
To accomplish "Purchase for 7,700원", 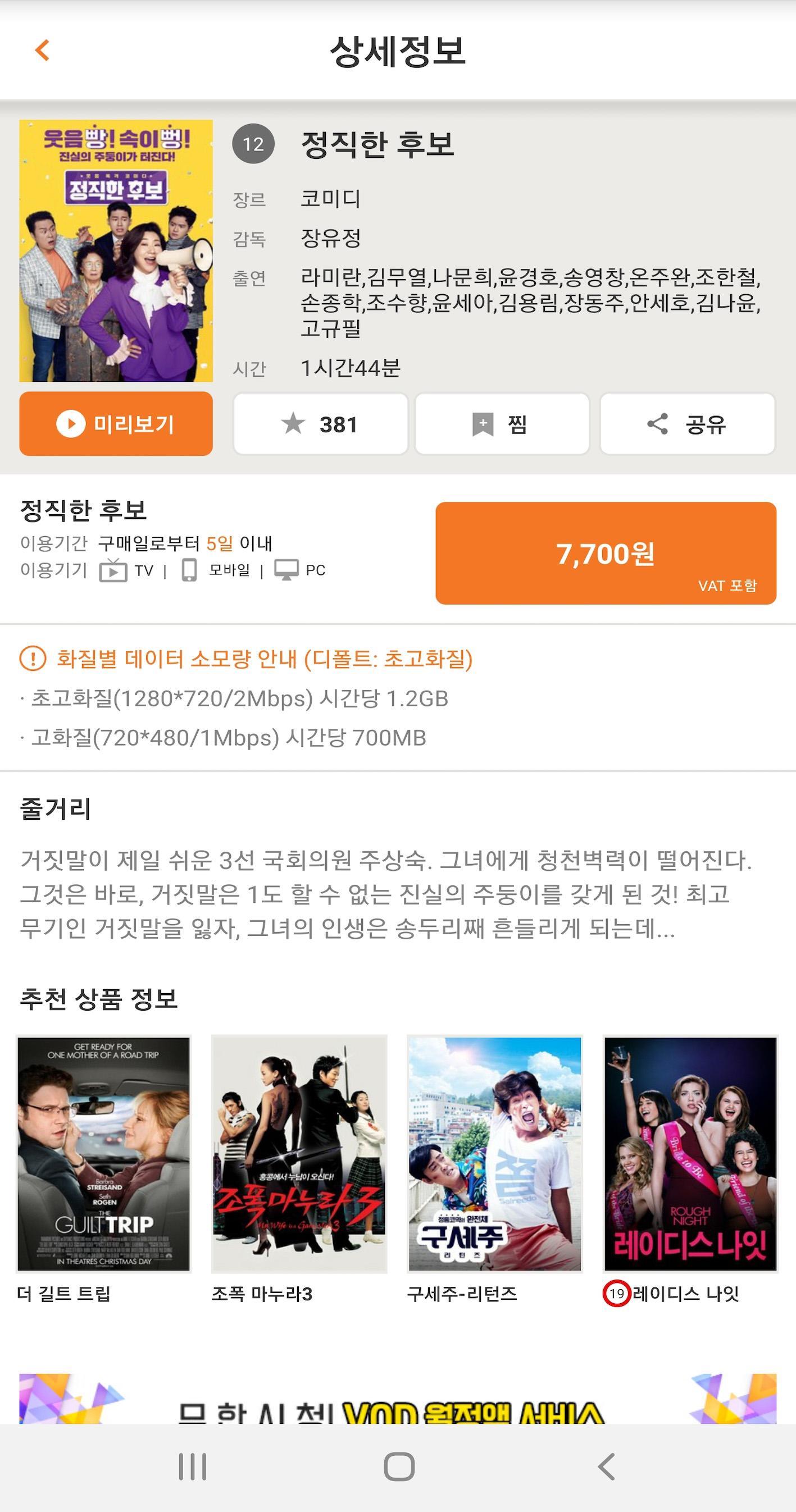I will 606,553.
